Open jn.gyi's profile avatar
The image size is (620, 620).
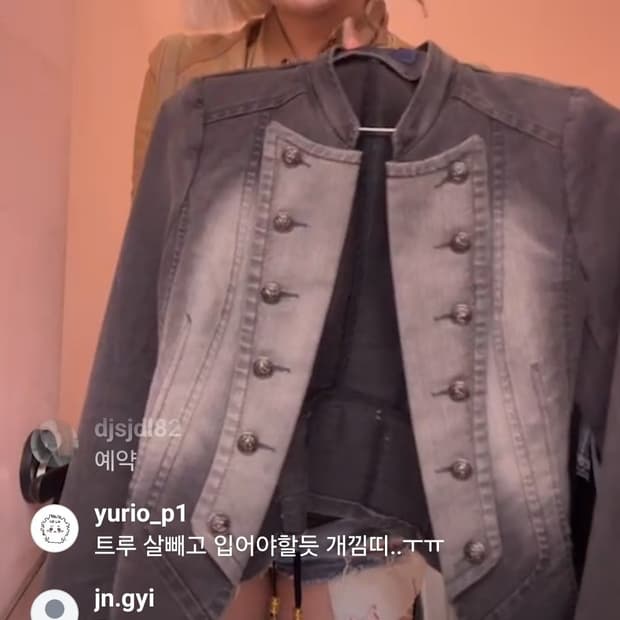point(55,606)
